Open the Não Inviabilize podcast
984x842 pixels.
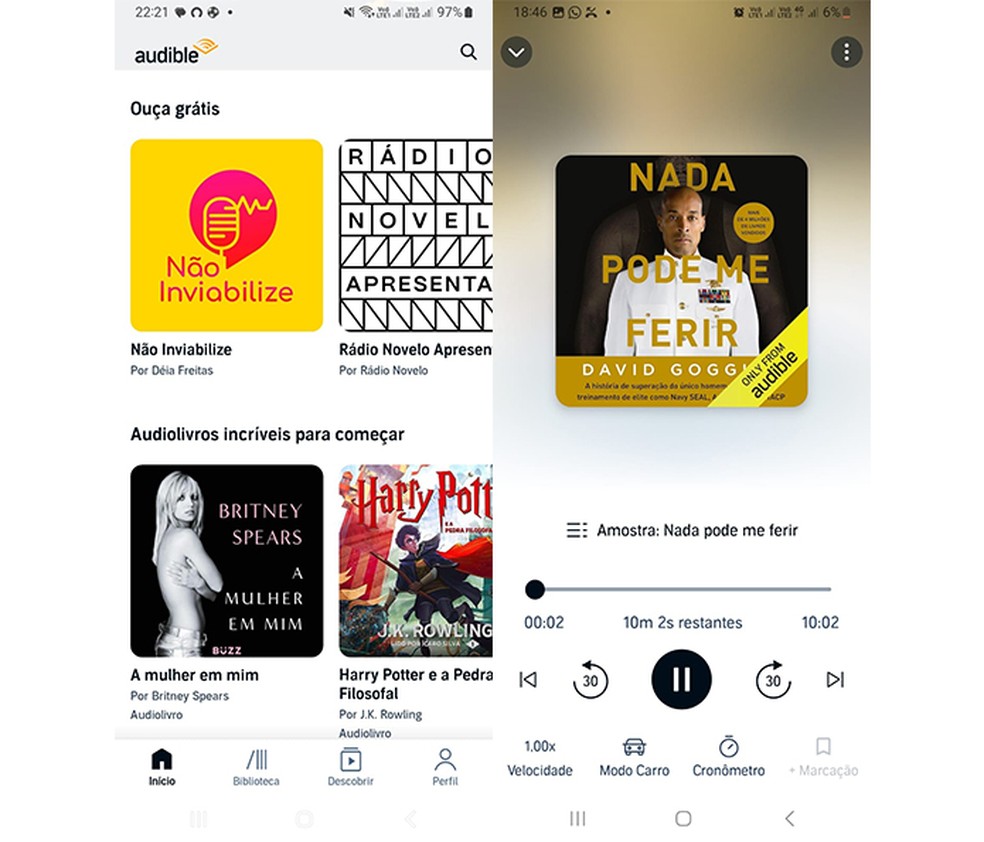pos(226,235)
